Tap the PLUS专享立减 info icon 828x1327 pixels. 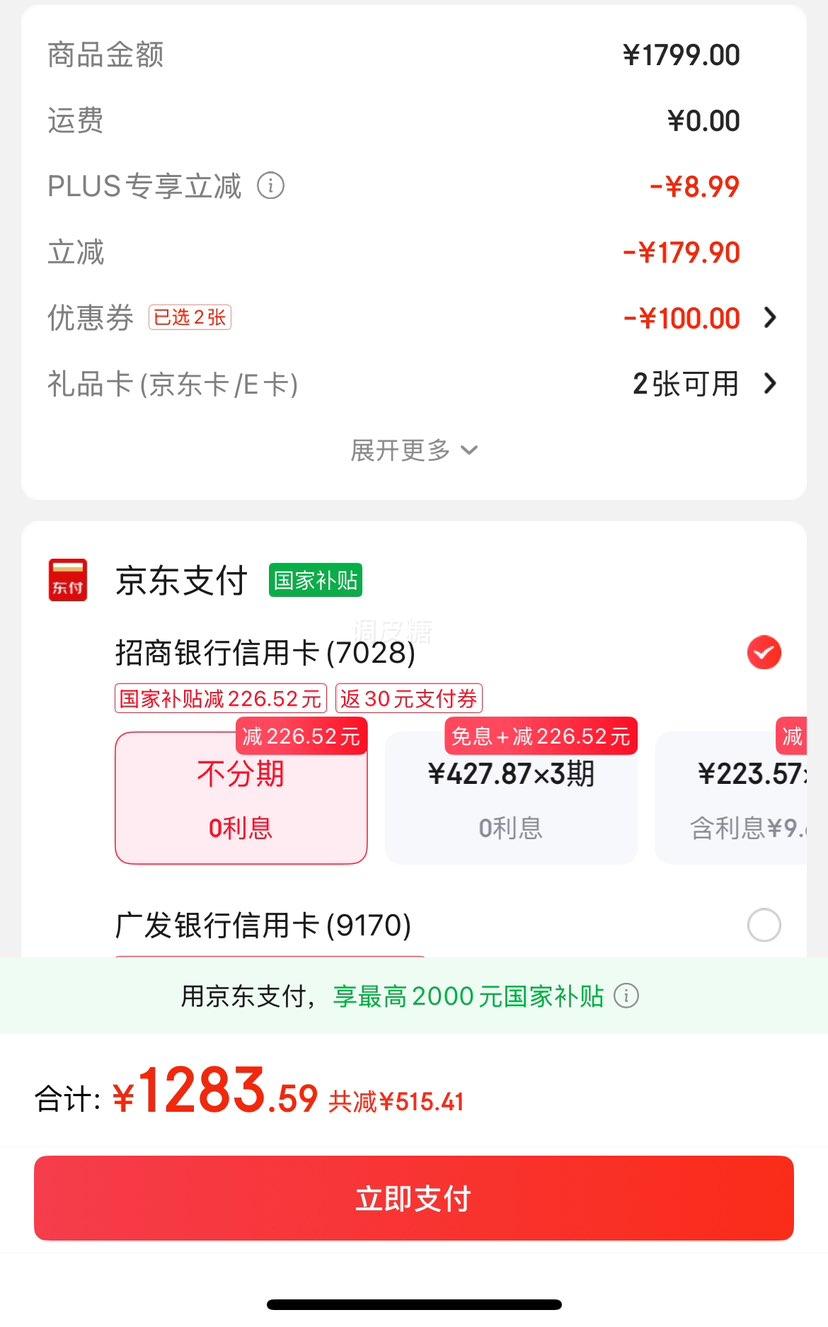click(x=271, y=186)
